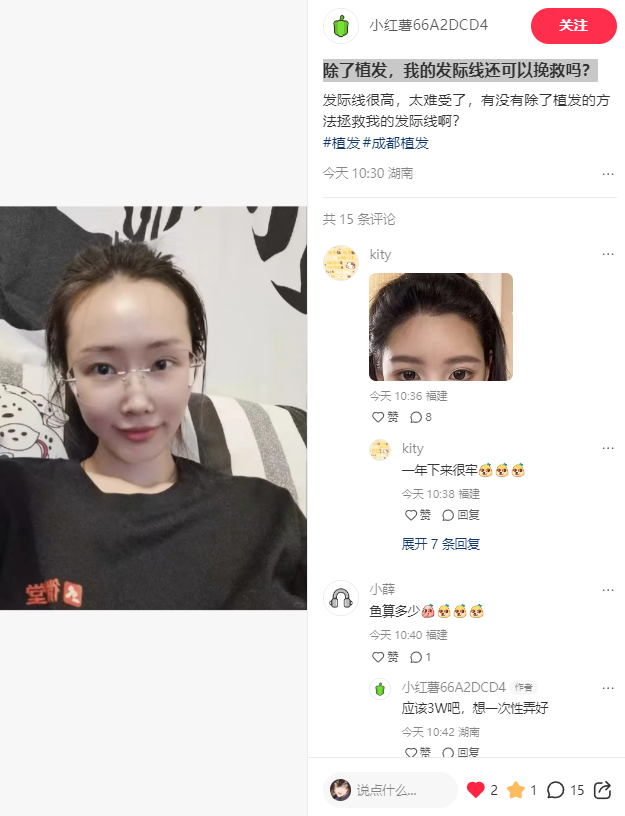This screenshot has width=625, height=816.
Task: Like this post with the heart
Action: pos(476,790)
